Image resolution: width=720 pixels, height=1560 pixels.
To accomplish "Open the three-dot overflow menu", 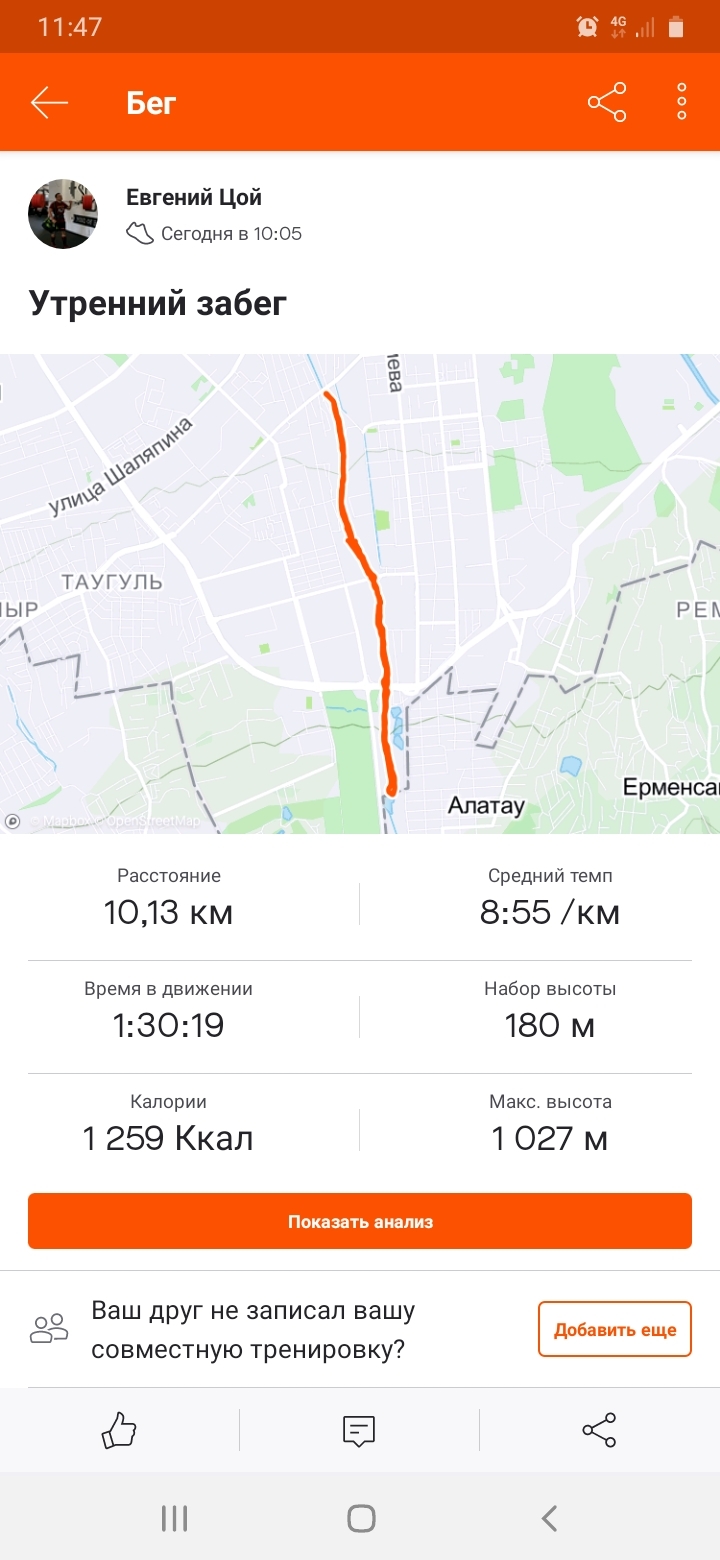I will coord(682,103).
